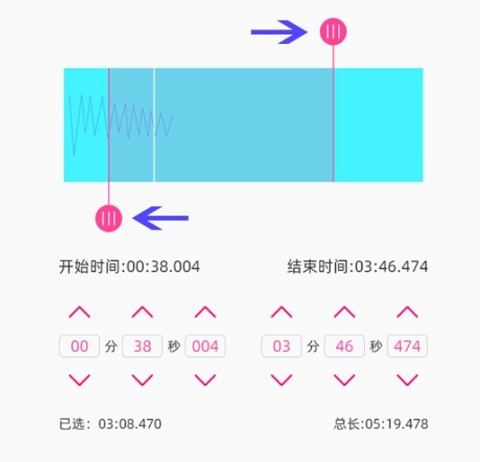Decrease the end time seconds value
Screen dimensions: 480x462
tap(344, 380)
